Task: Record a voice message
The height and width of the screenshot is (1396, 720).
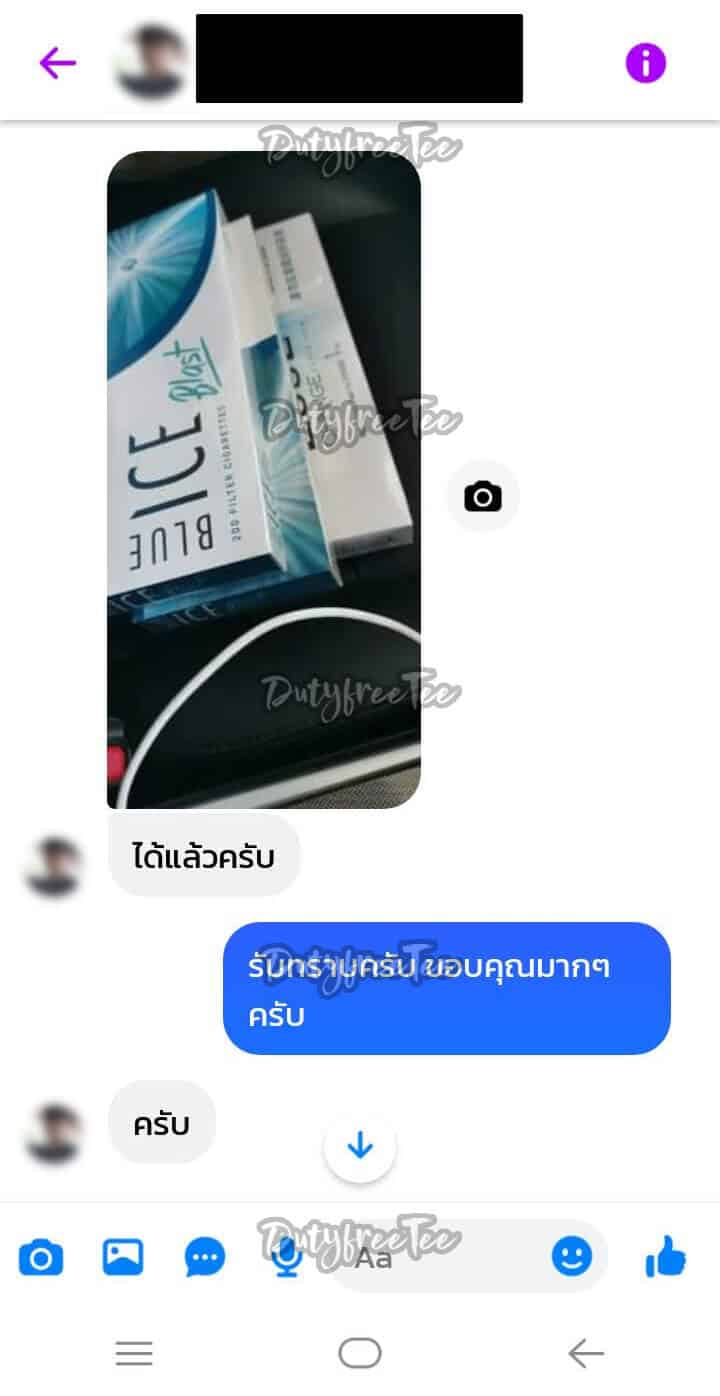Action: [x=288, y=1258]
